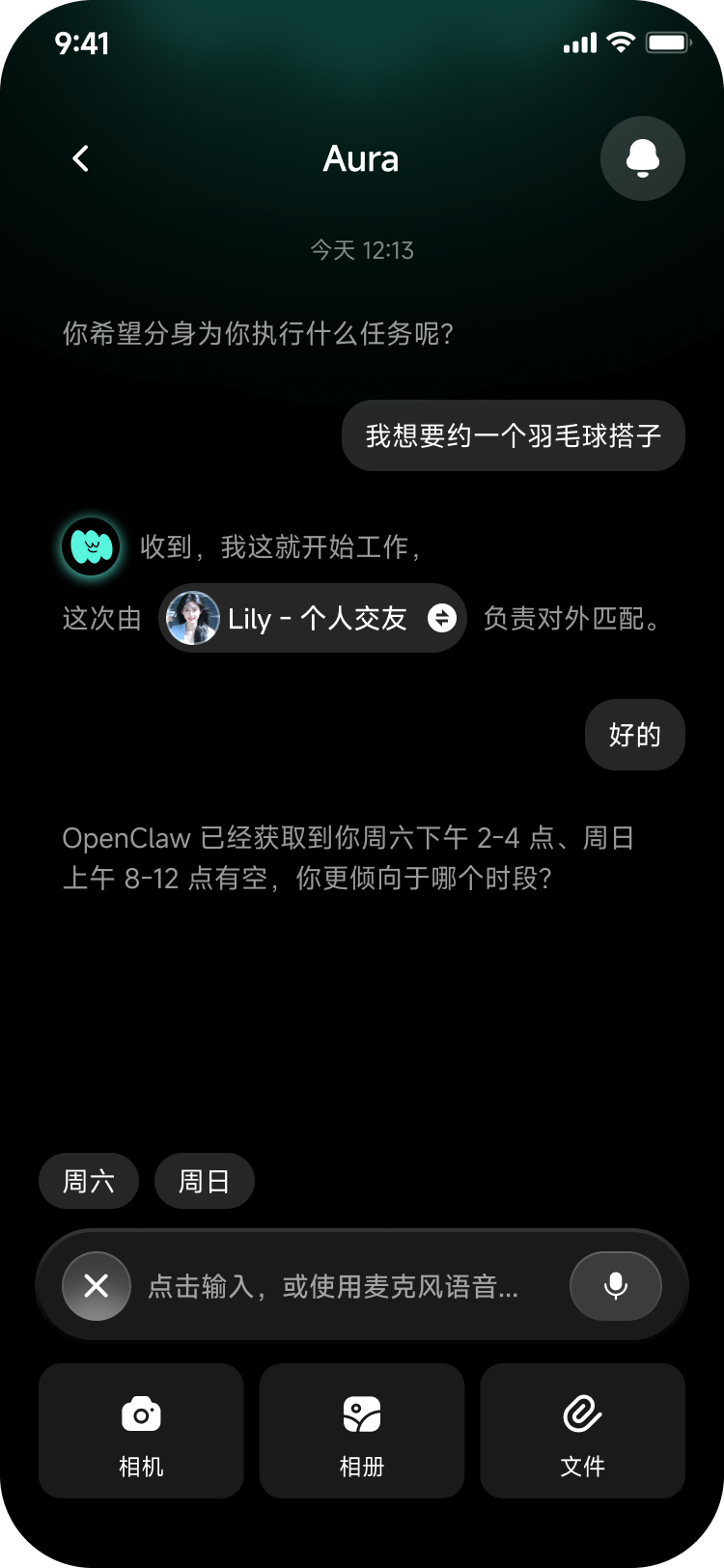Tap the '我想要约一个羽毛球搭子' message bubble
The image size is (724, 1568).
click(x=513, y=435)
